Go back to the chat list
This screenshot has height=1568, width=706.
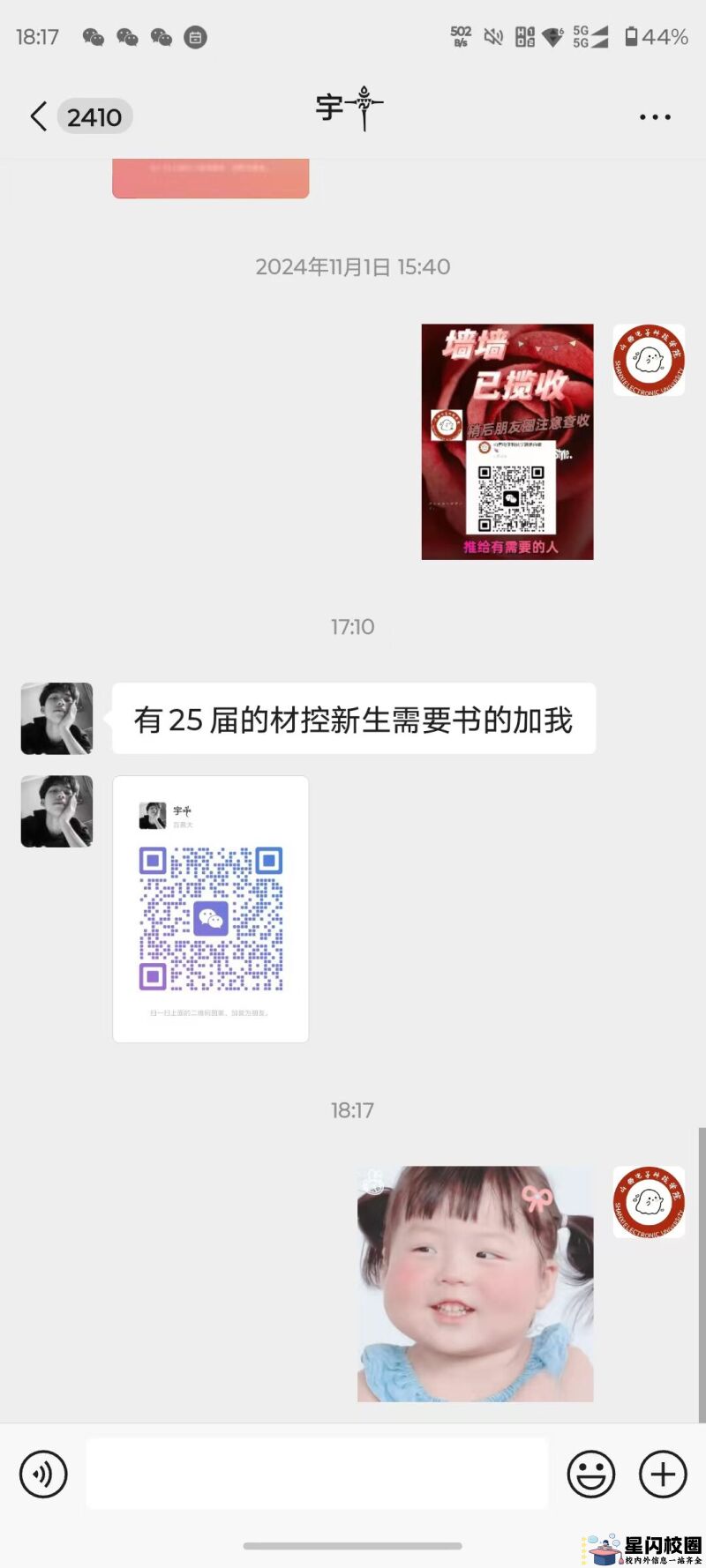click(39, 116)
